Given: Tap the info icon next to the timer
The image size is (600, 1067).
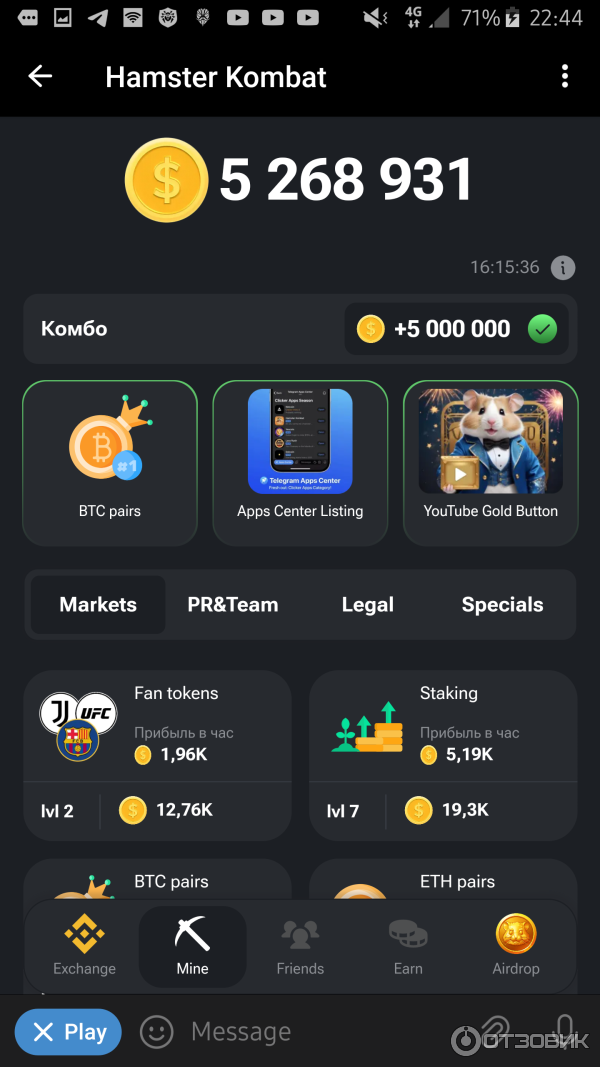Looking at the screenshot, I should 563,268.
